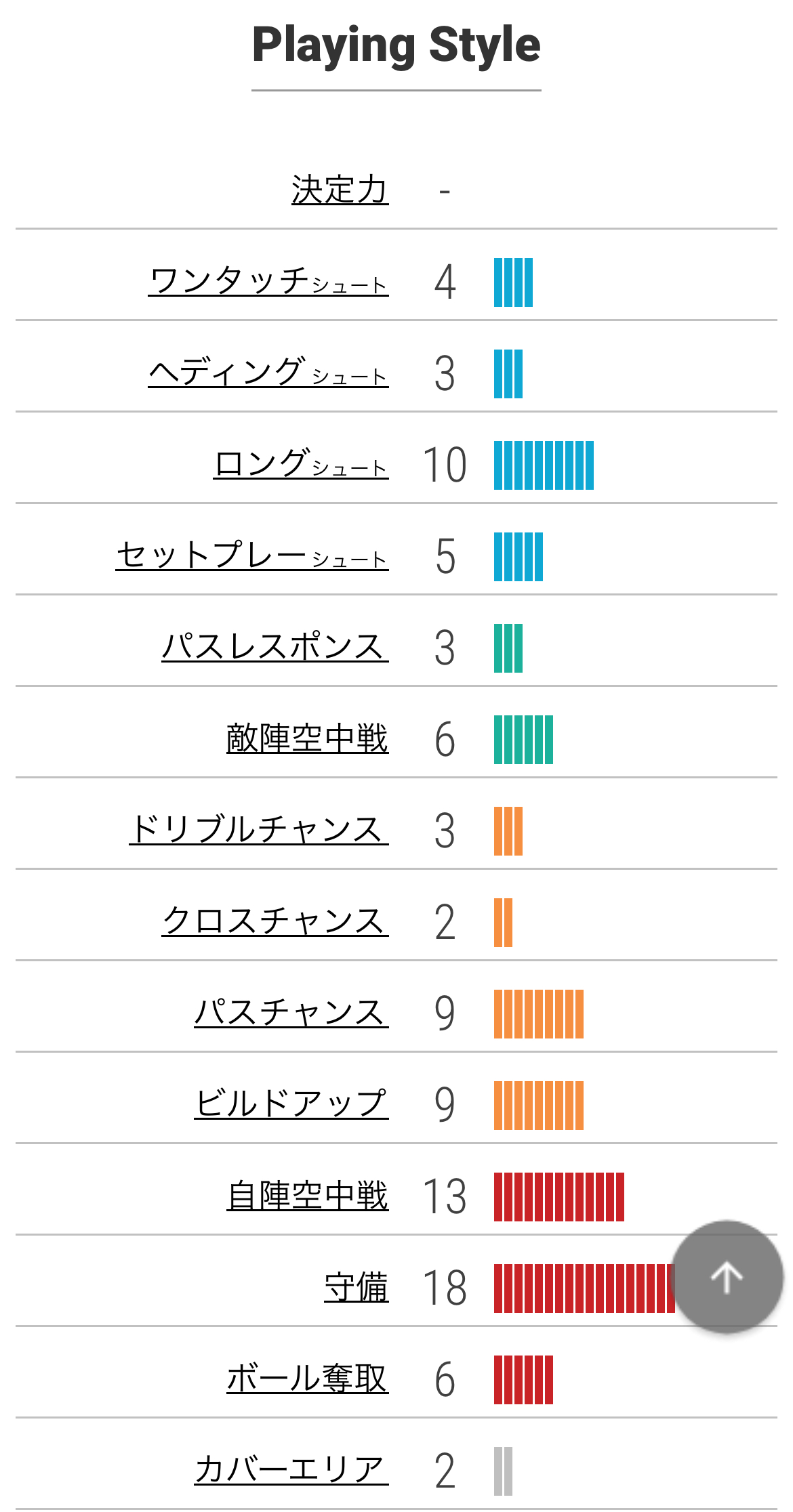Open the ロングシュート link
The width and height of the screenshot is (793, 1512).
301,464
